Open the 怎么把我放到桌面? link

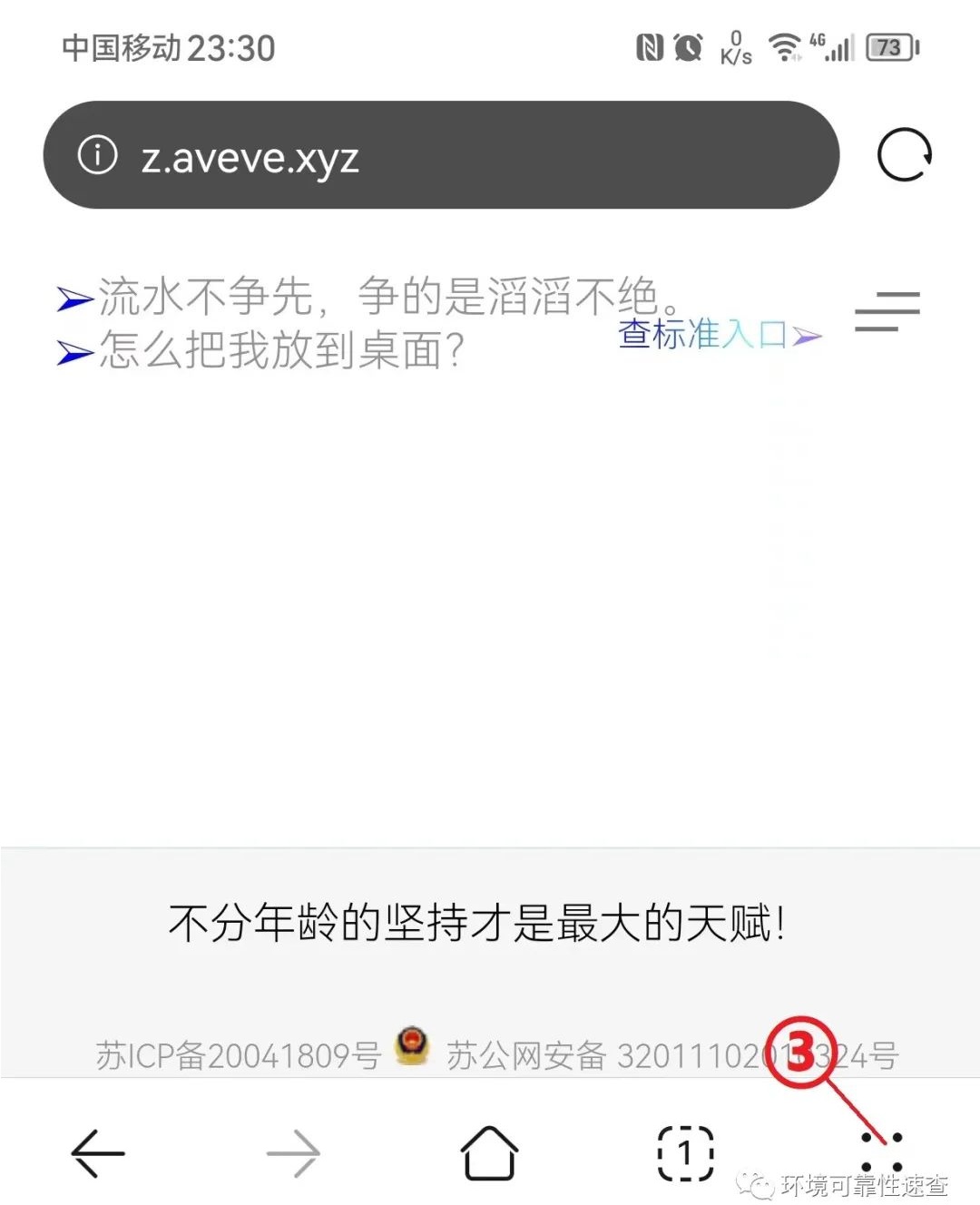281,350
